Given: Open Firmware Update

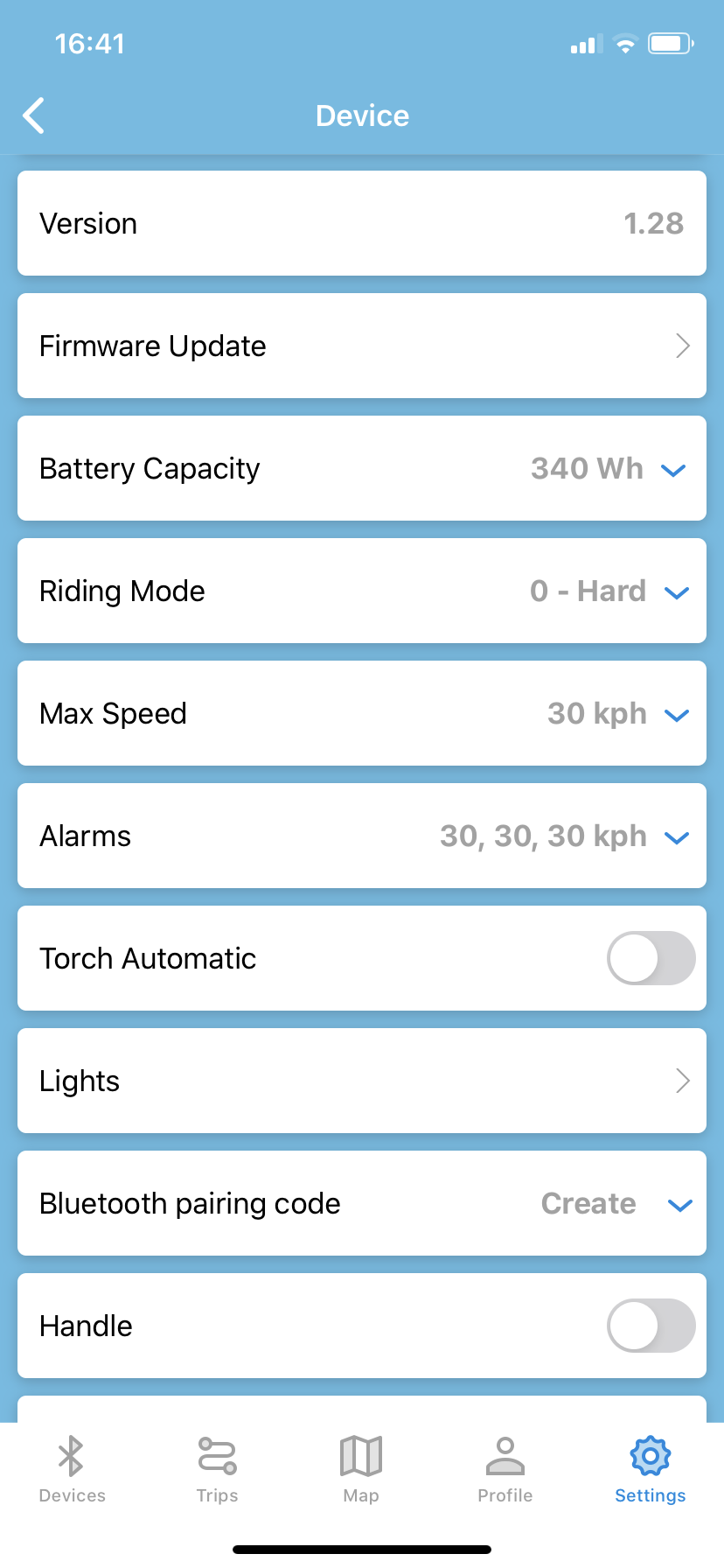Looking at the screenshot, I should click(362, 346).
